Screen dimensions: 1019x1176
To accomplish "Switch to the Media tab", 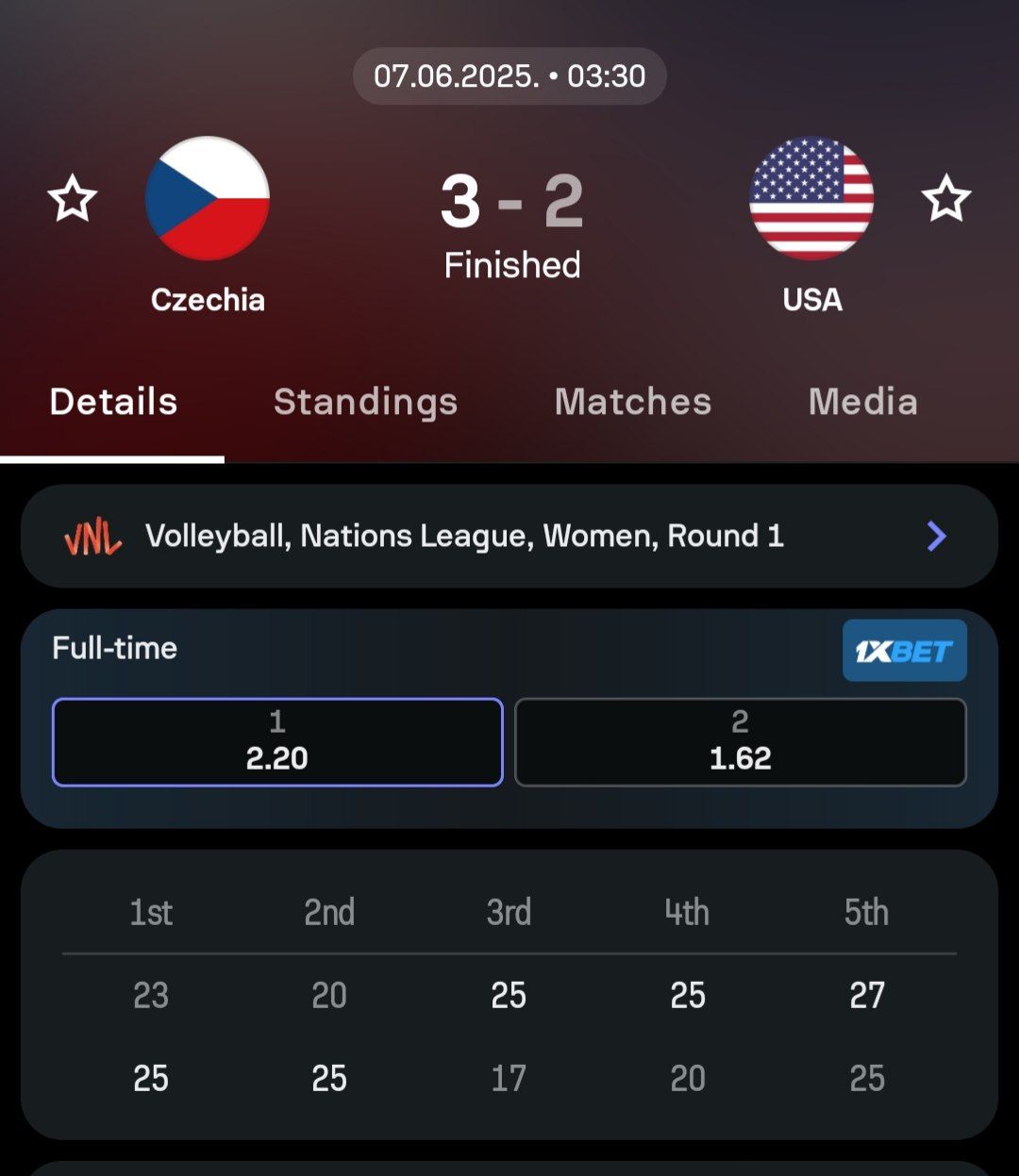I will click(862, 402).
